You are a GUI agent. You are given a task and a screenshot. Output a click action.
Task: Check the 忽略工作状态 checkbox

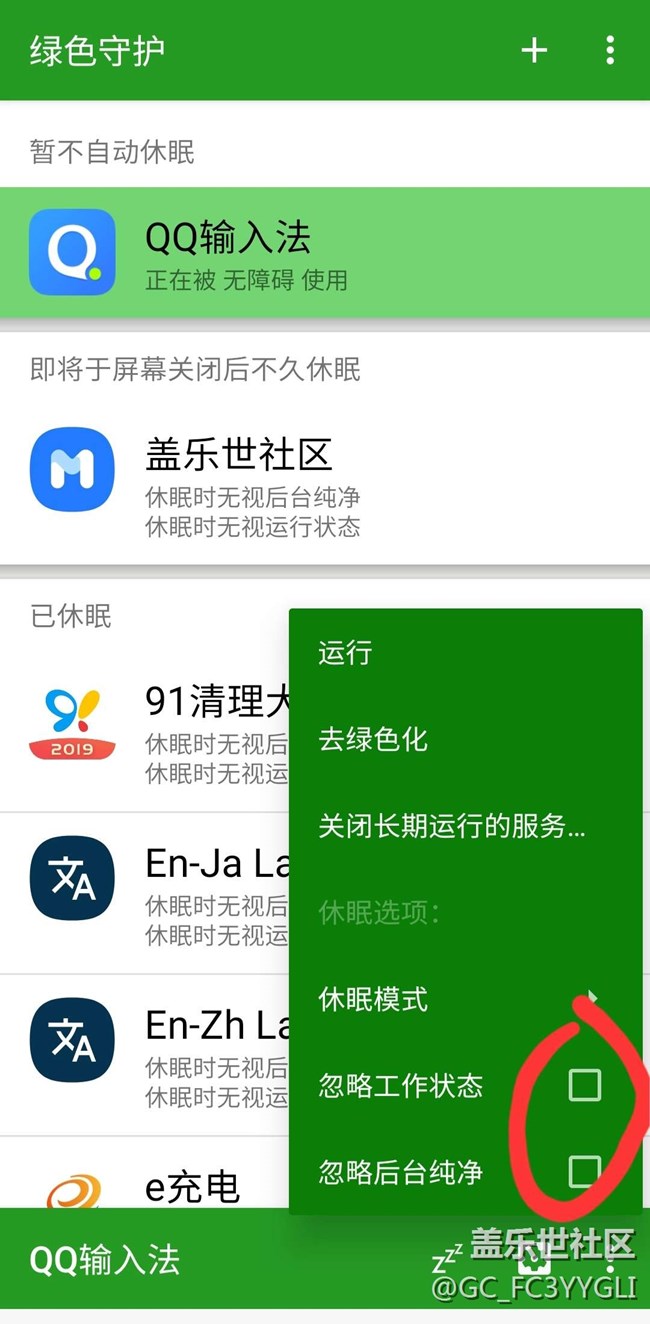(584, 1085)
